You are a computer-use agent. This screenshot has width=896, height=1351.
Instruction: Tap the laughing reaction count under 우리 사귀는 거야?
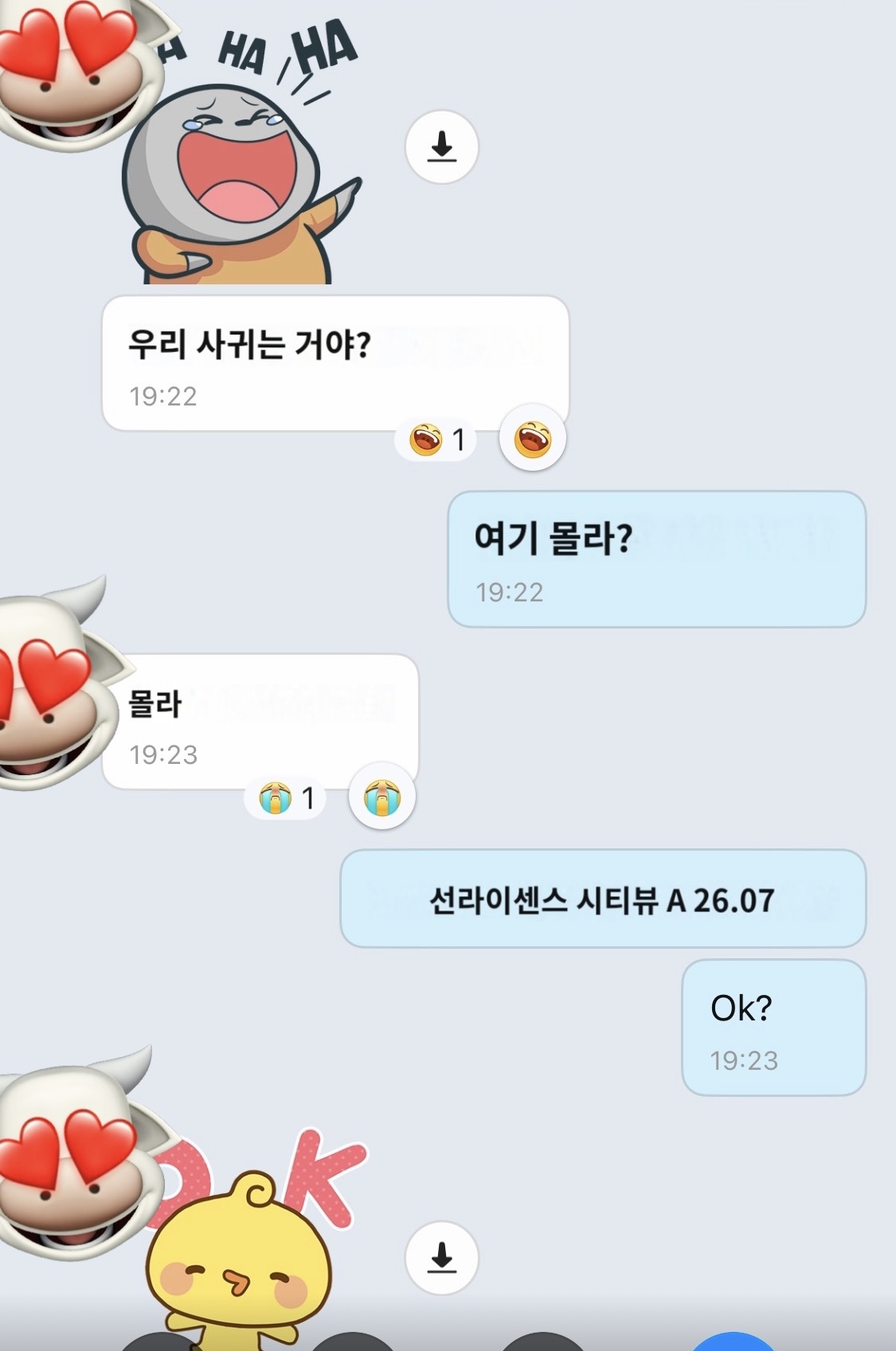click(x=436, y=439)
